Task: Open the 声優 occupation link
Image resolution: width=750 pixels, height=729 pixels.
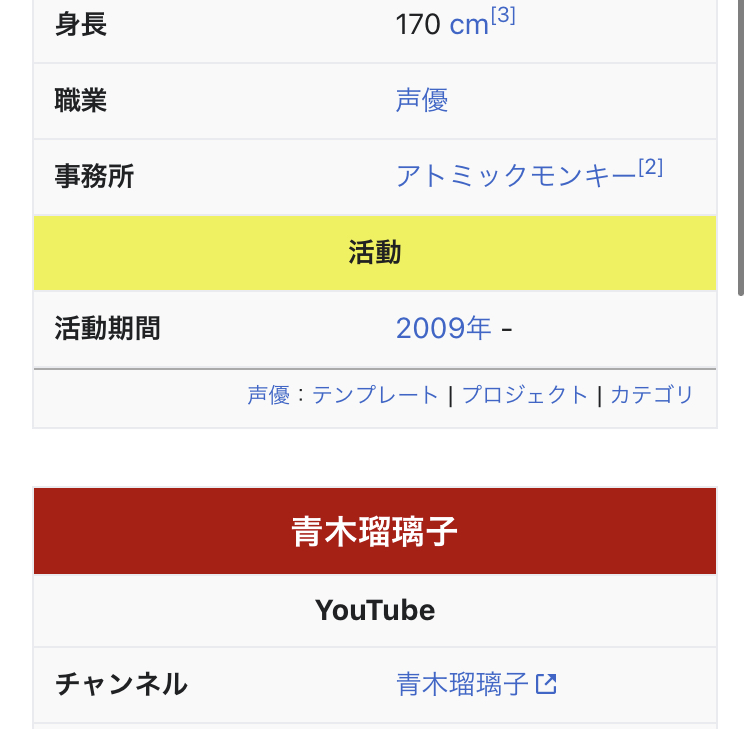Action: pos(422,100)
